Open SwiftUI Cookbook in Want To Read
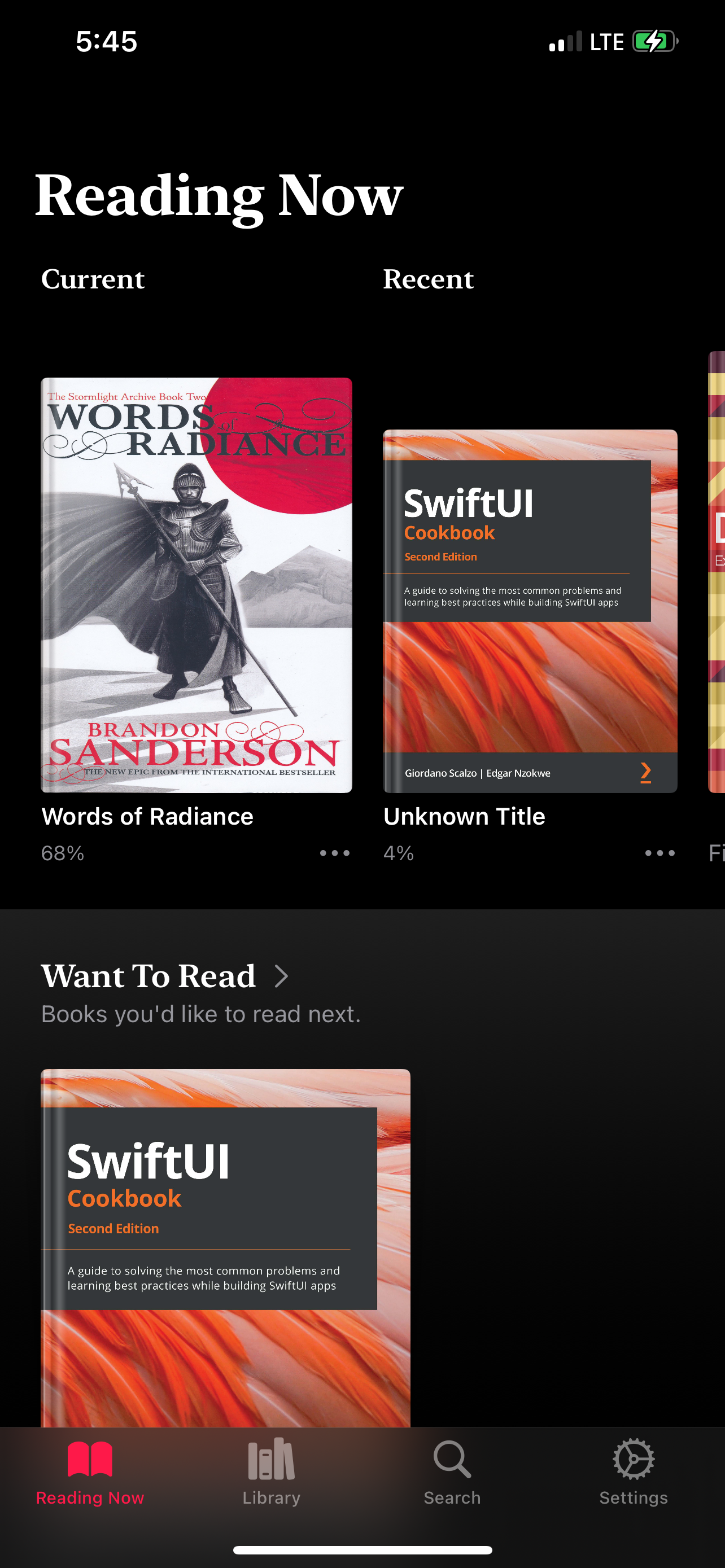Screen dimensions: 725x1568 (225, 1248)
